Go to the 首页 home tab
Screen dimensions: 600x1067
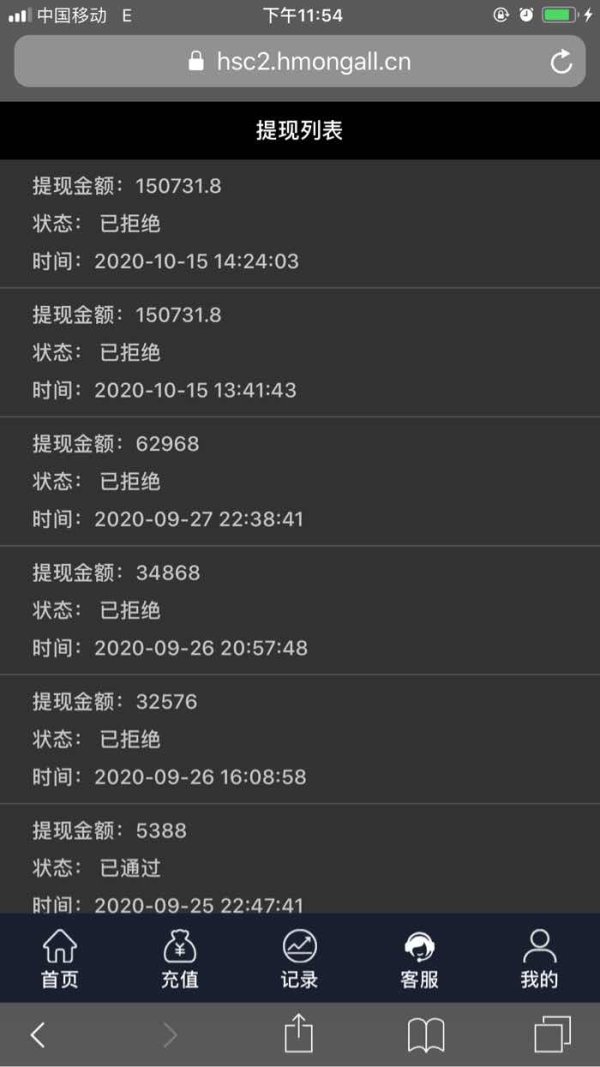(60, 959)
